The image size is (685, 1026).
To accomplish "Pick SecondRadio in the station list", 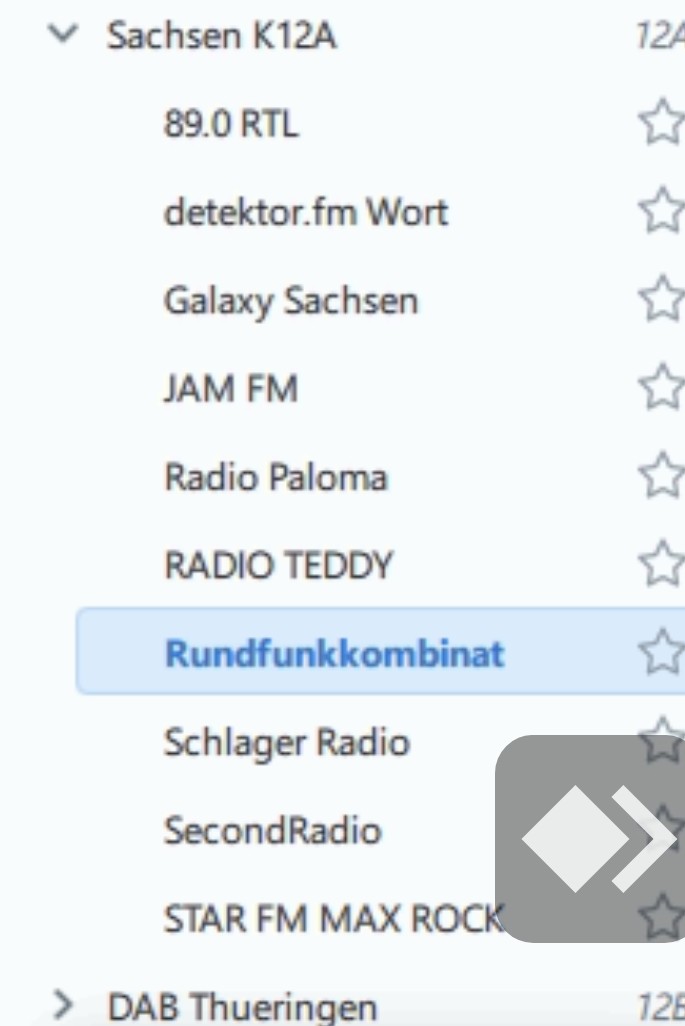I will coord(273,830).
